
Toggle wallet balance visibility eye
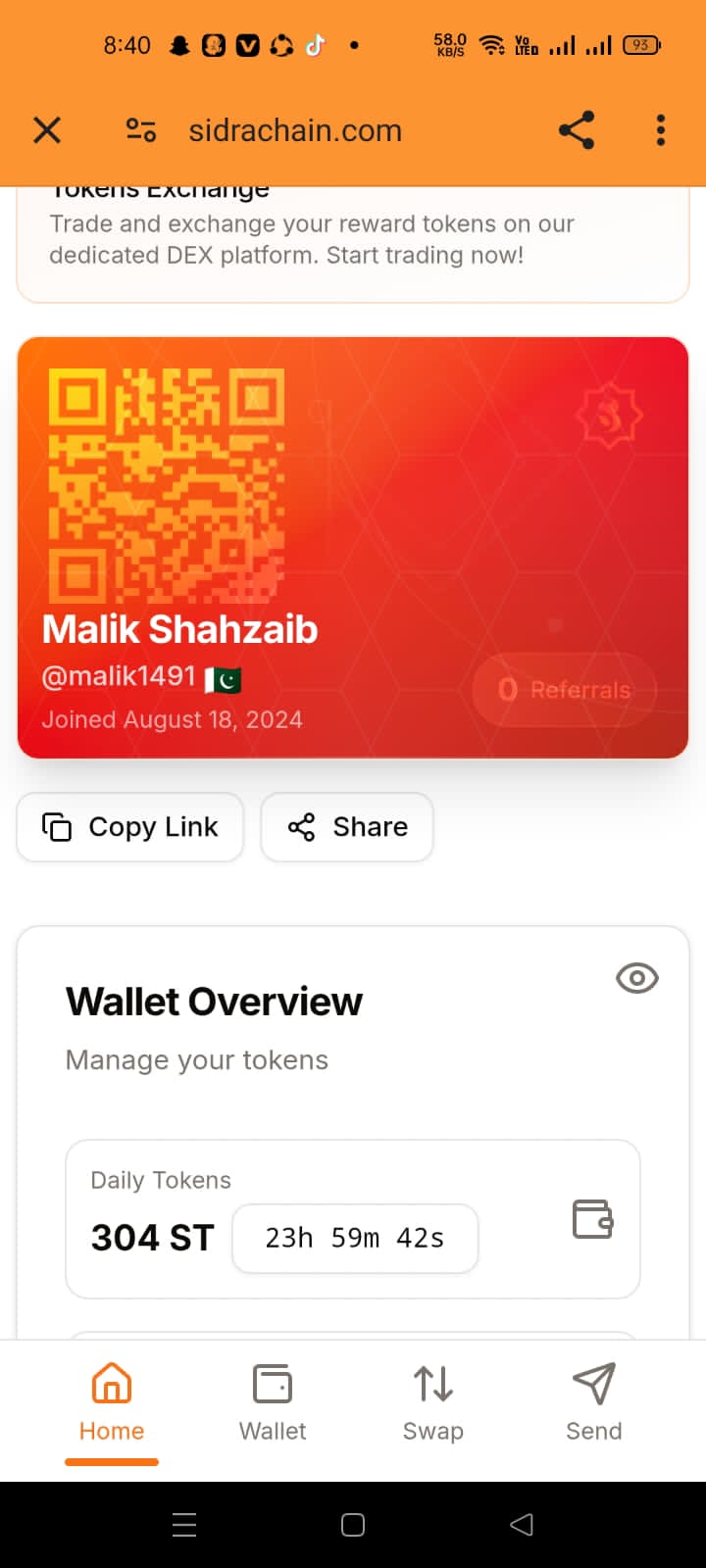click(636, 978)
